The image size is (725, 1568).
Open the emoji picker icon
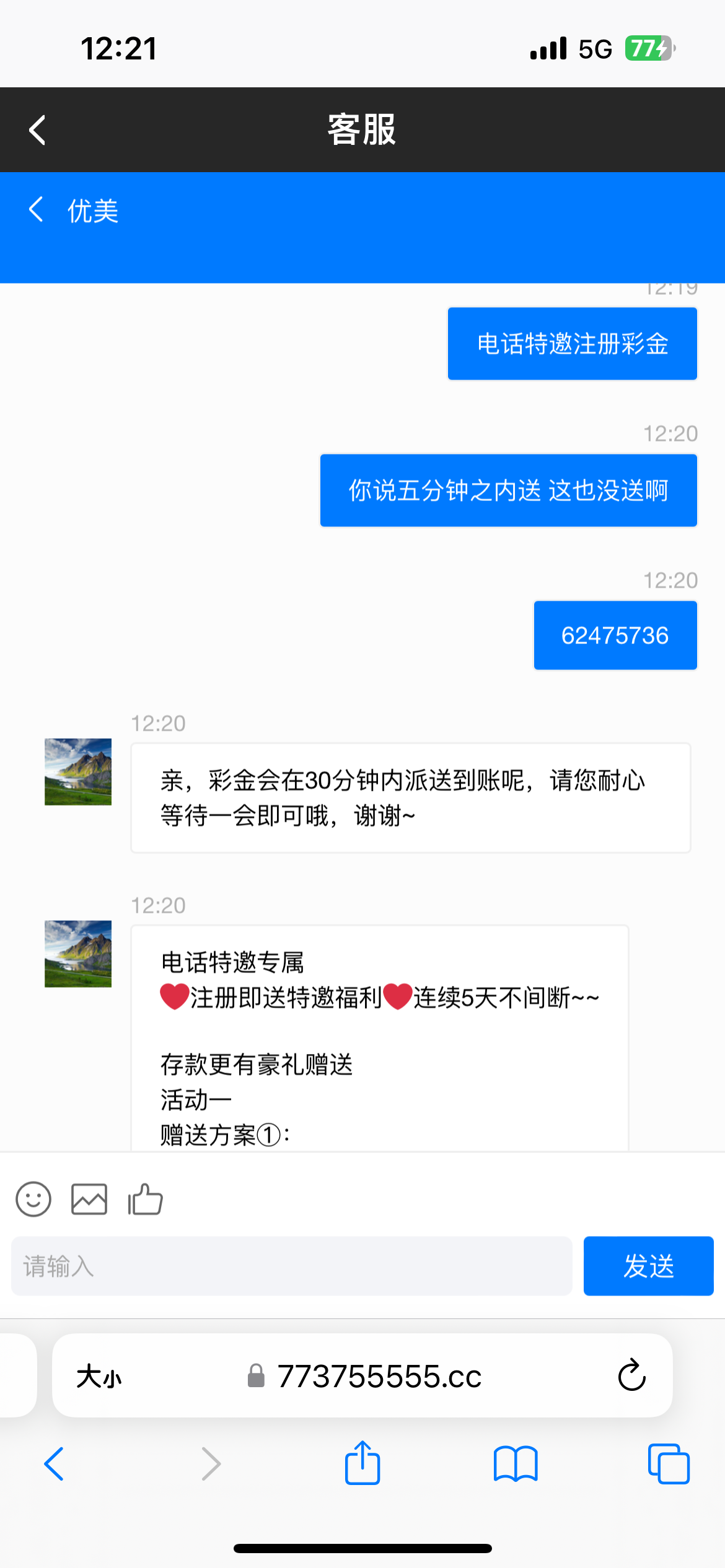tap(33, 1199)
